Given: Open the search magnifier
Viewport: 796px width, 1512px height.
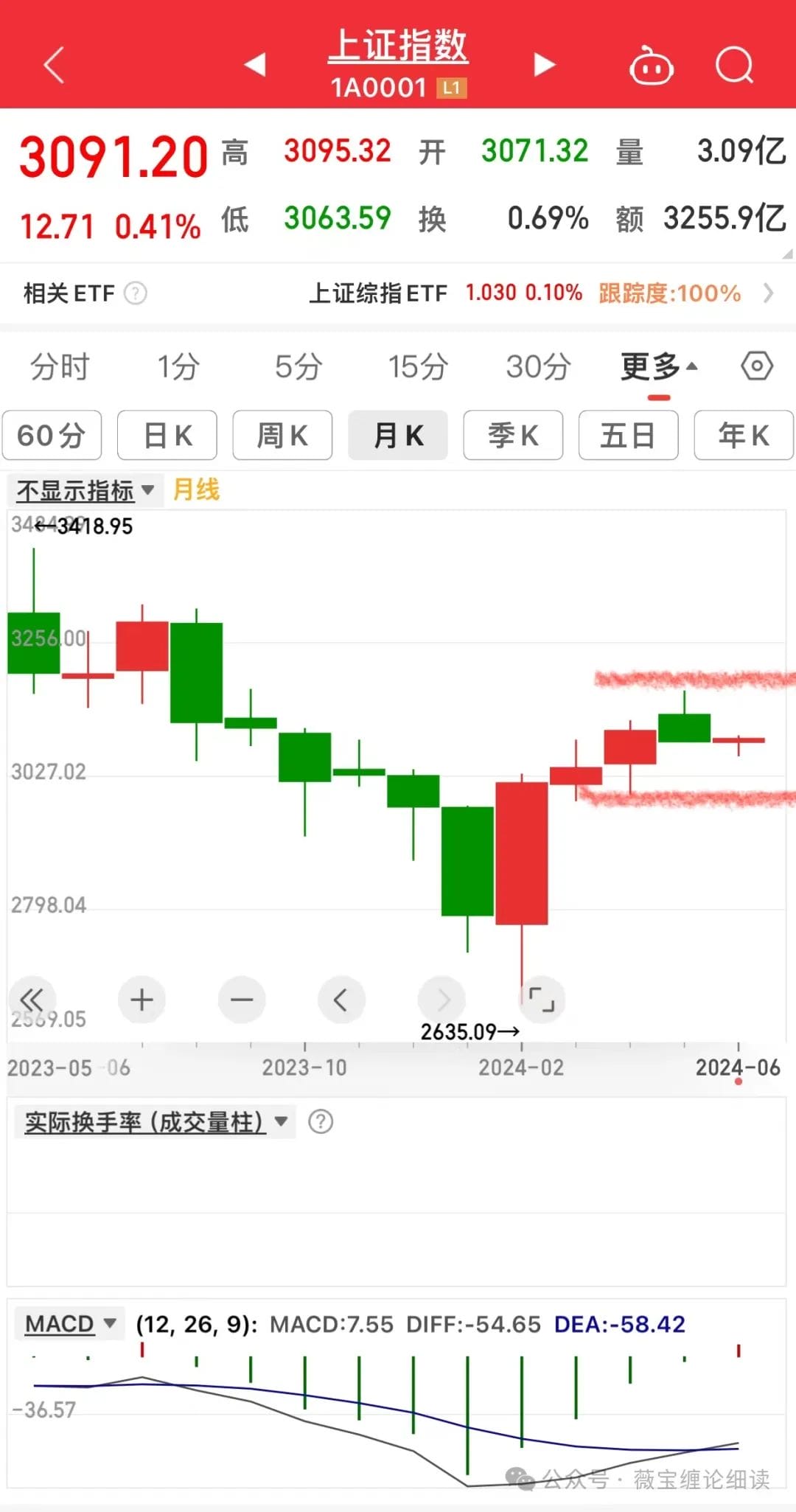Looking at the screenshot, I should [735, 66].
